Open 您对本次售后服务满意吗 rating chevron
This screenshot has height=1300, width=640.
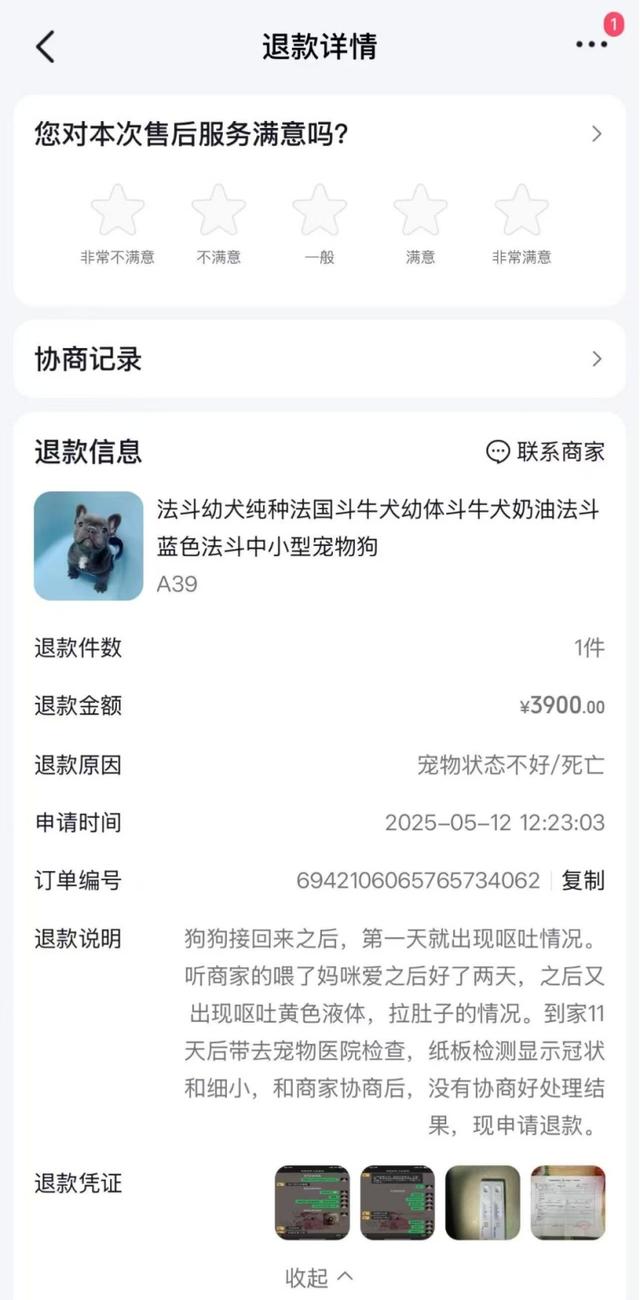pyautogui.click(x=597, y=134)
